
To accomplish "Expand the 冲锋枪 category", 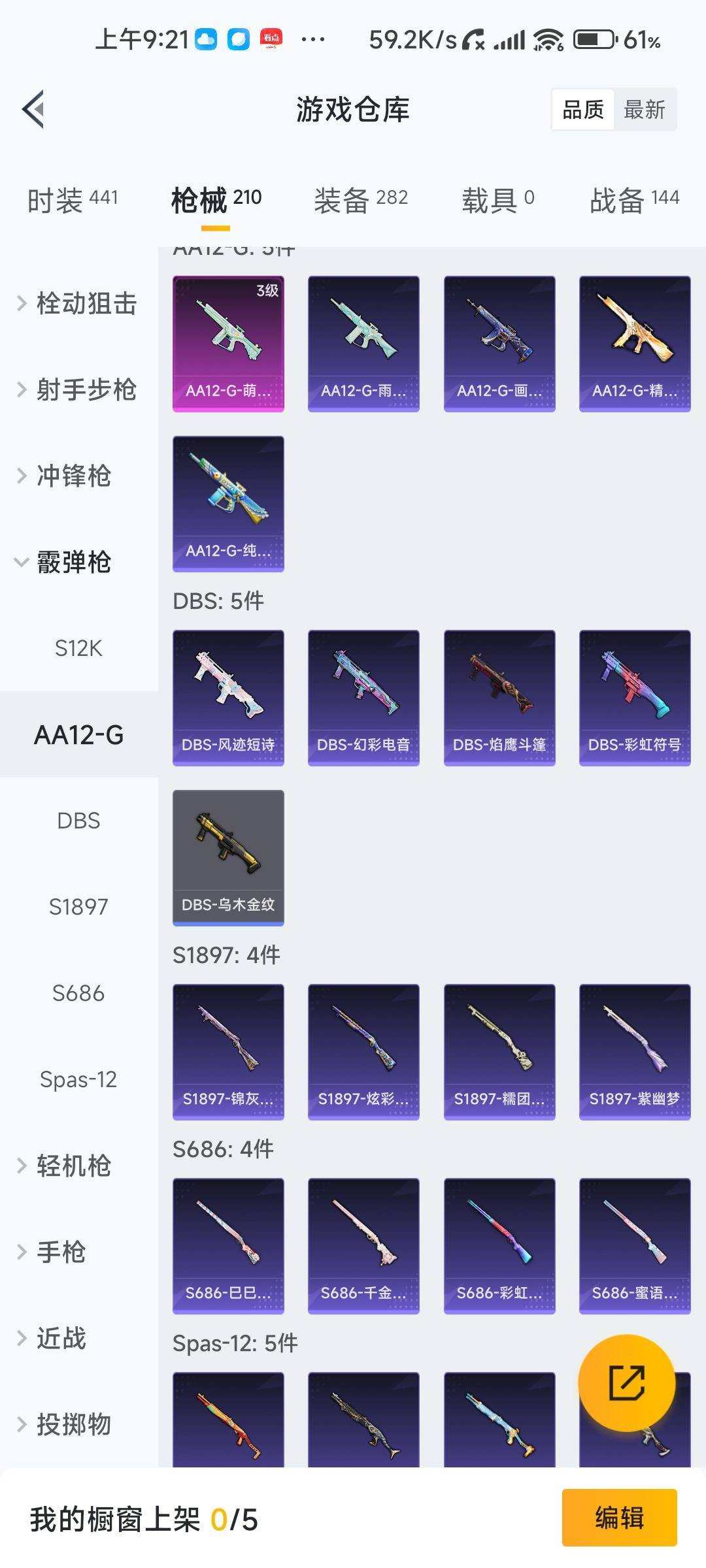I will pos(72,476).
